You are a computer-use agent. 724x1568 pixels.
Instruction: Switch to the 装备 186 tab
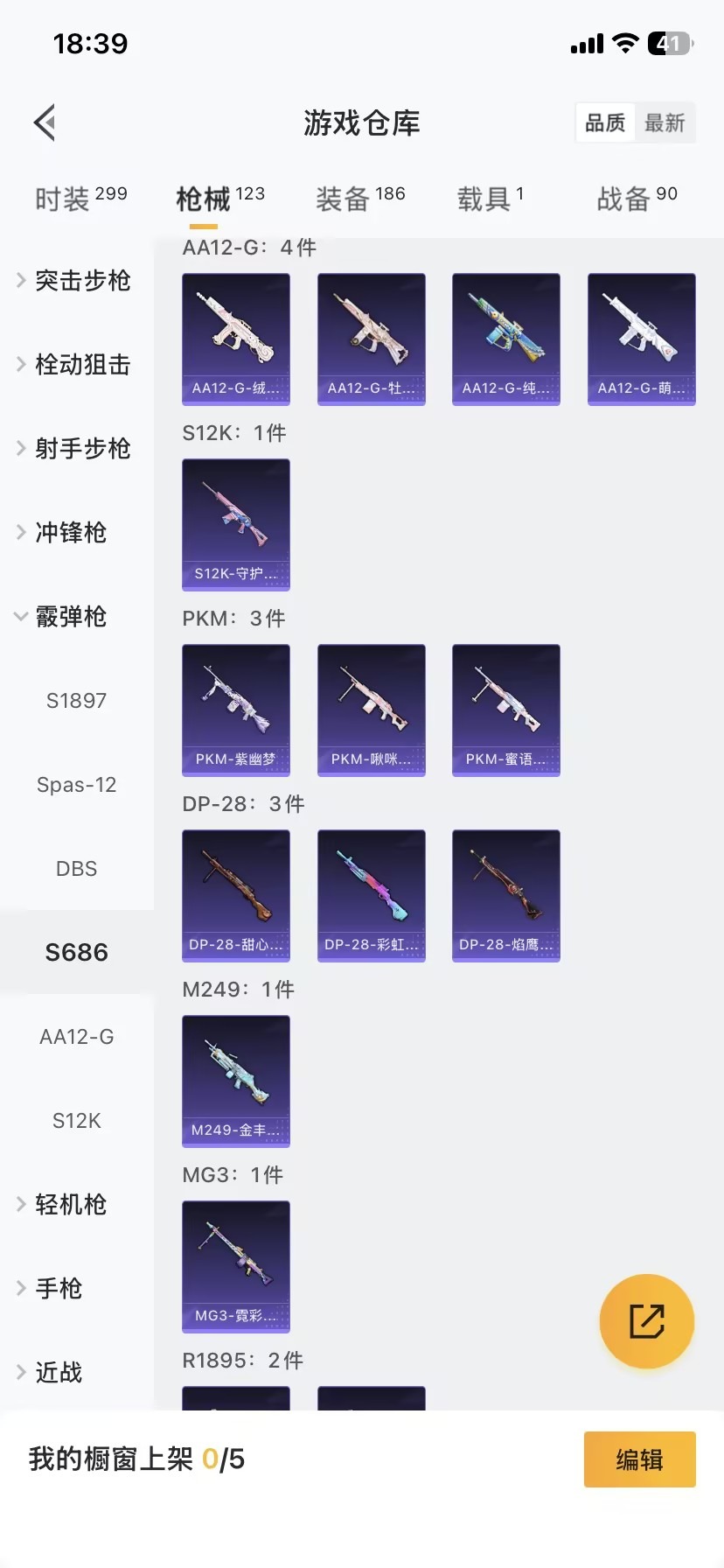360,196
